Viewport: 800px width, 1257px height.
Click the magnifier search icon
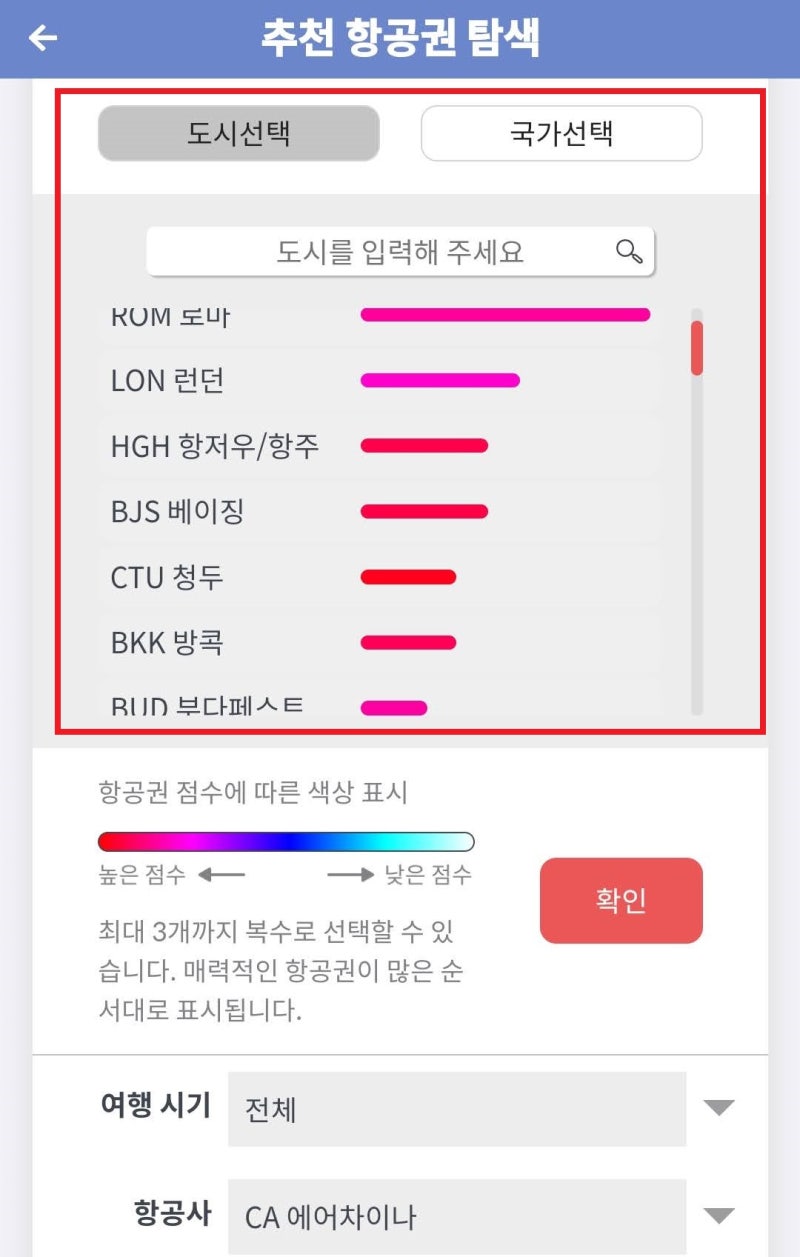coord(629,253)
